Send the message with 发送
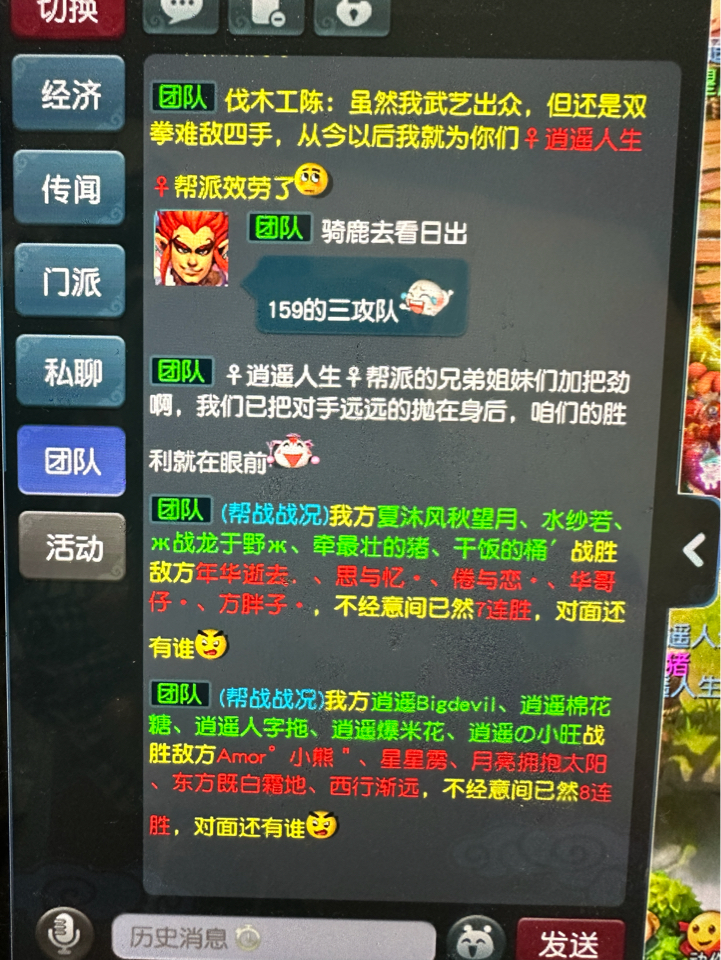 point(570,941)
